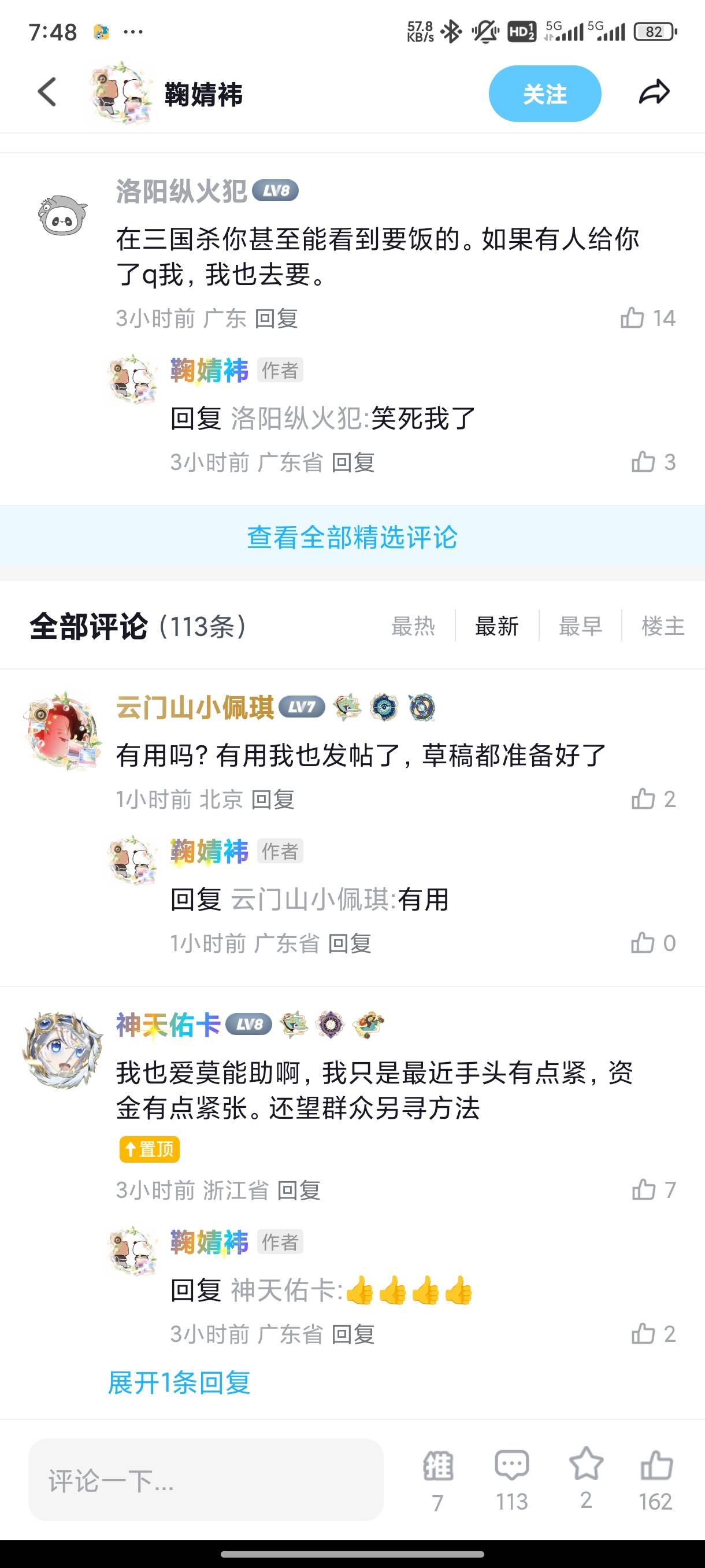Select the 最早 sort tab
The height and width of the screenshot is (1568, 705).
[x=580, y=626]
